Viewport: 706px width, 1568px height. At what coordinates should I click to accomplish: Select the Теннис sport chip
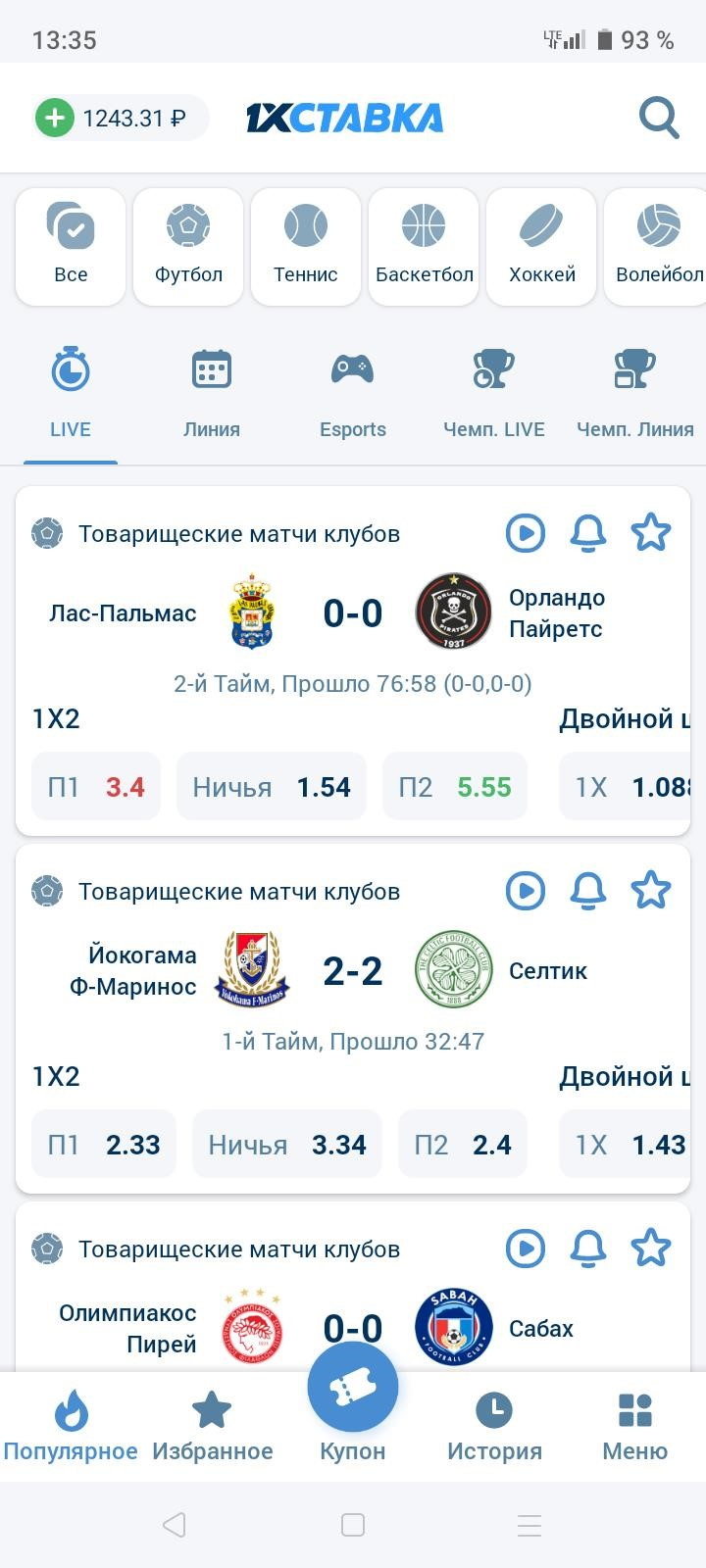tap(306, 247)
